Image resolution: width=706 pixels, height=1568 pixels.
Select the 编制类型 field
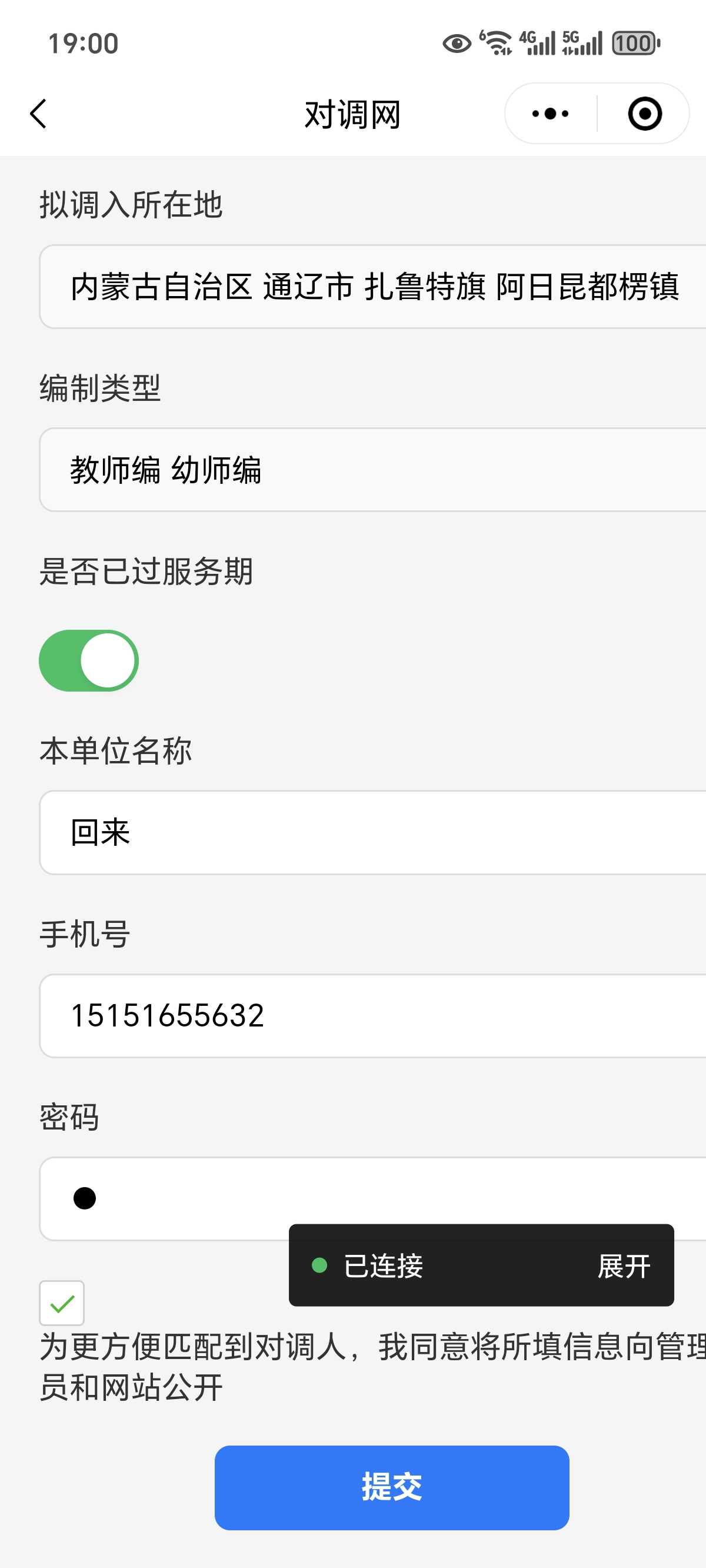click(372, 470)
